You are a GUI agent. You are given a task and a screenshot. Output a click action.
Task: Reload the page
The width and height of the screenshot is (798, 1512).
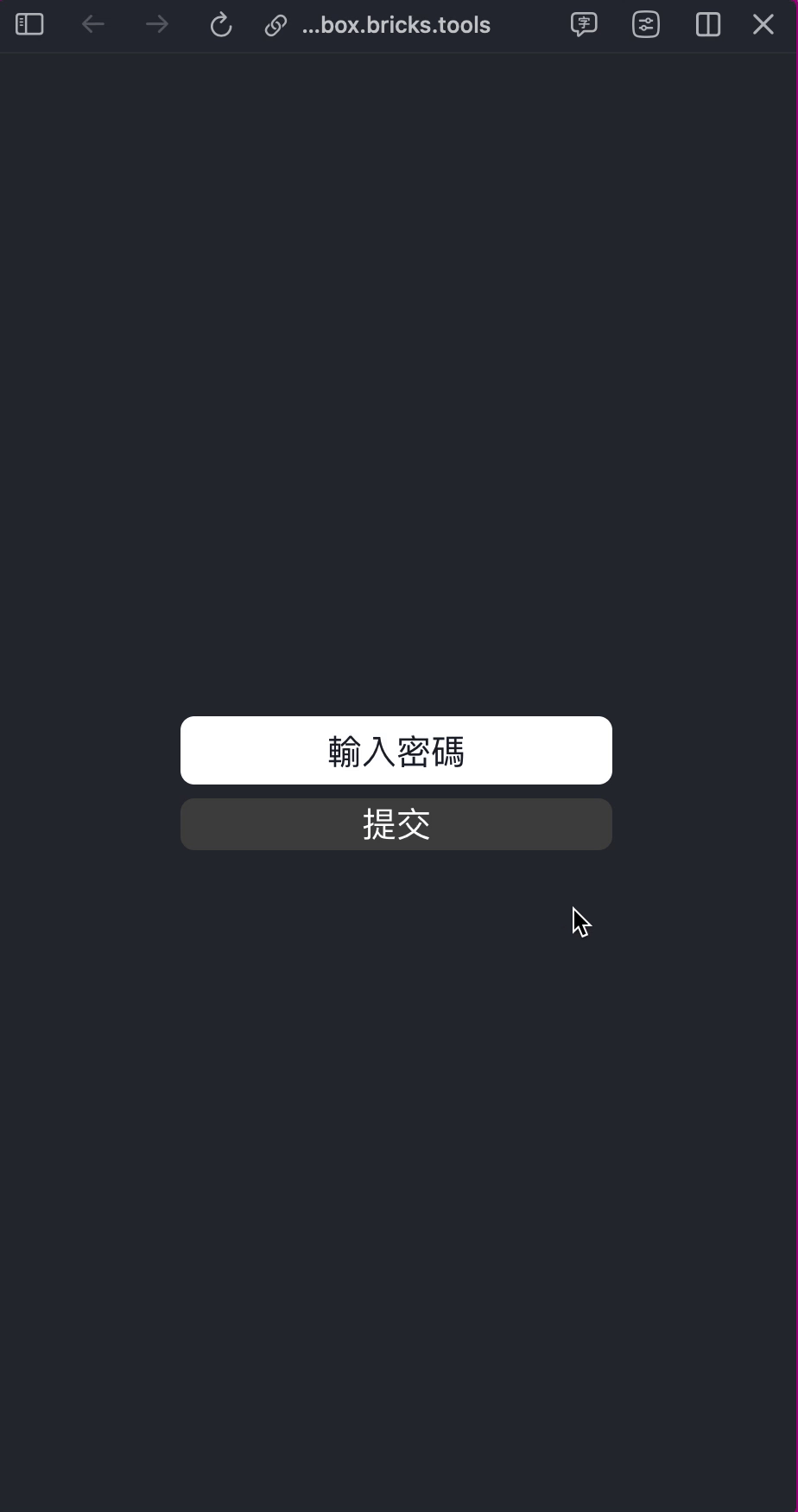tap(221, 24)
